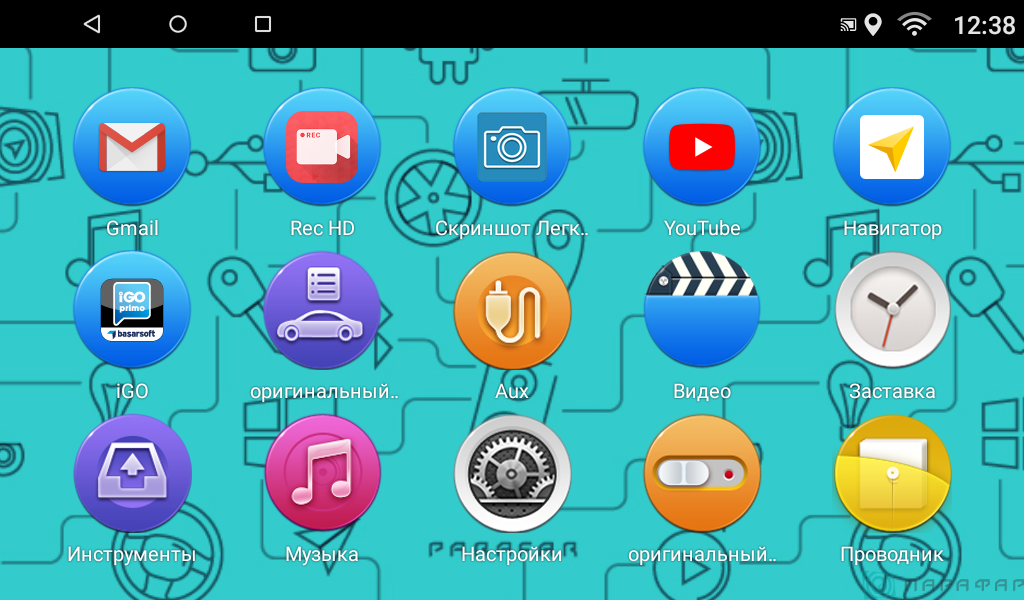Go back using the system back button
Image resolution: width=1024 pixels, height=600 pixels.
(x=92, y=24)
